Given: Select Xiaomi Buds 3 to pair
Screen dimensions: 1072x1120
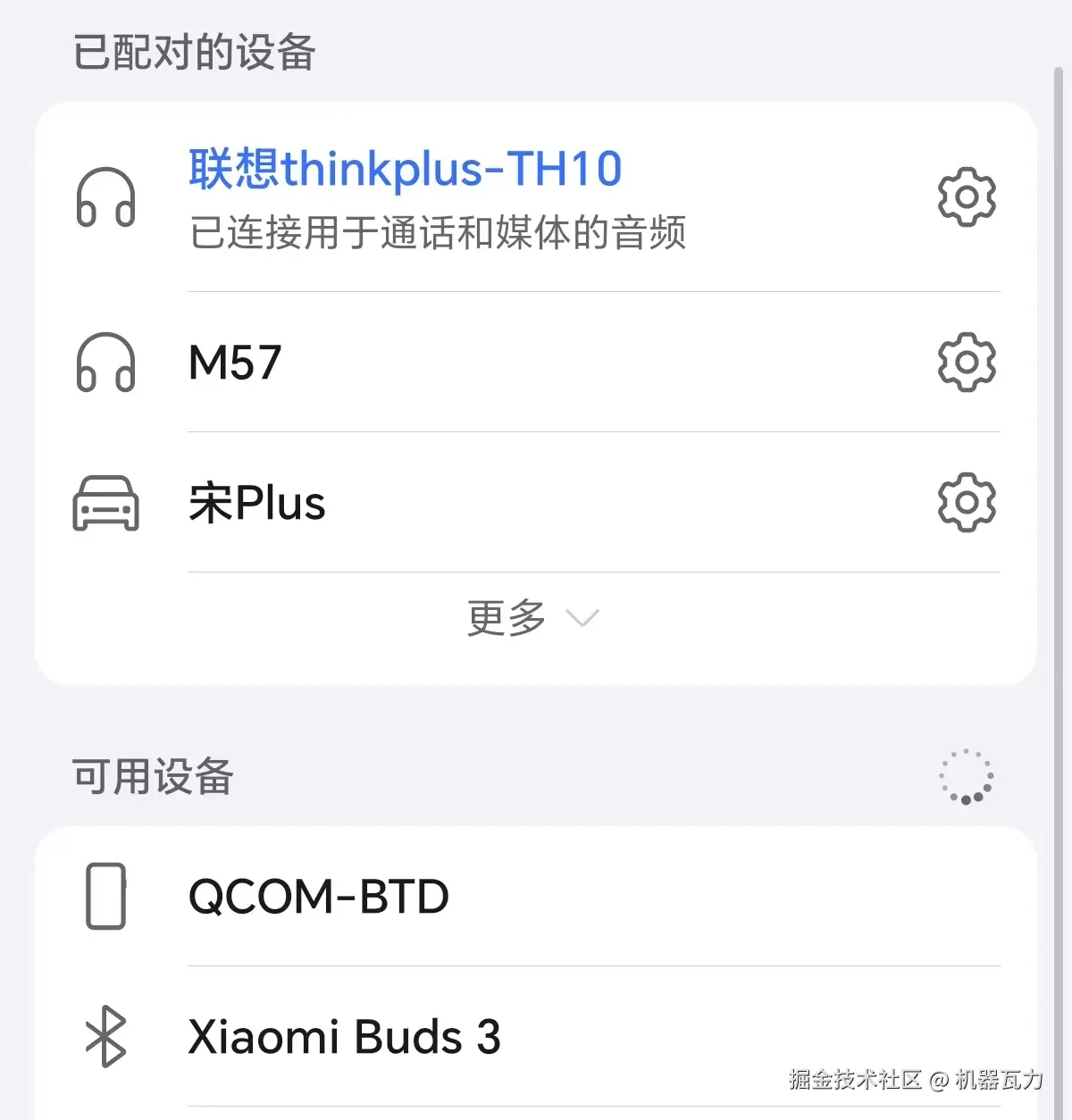Looking at the screenshot, I should tap(347, 1037).
